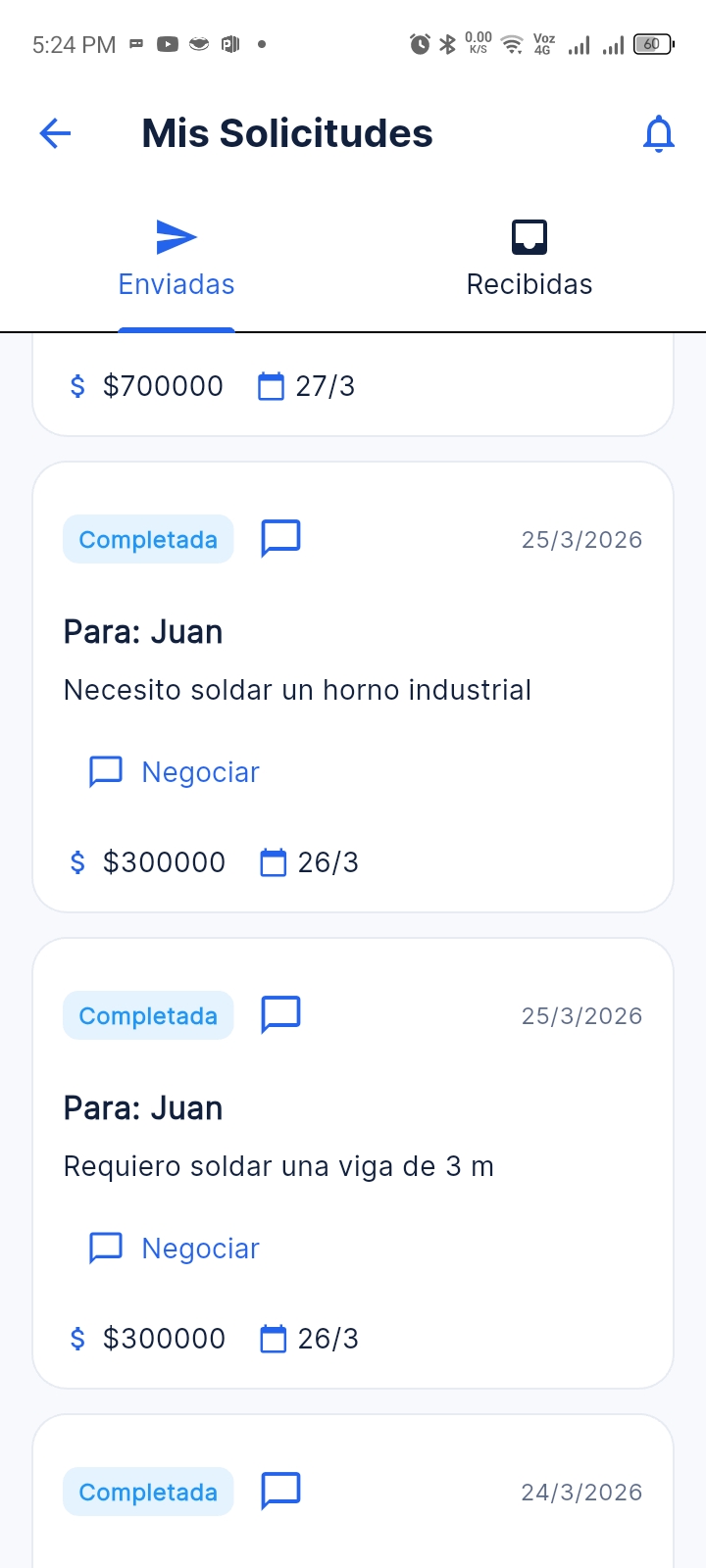Tap the chat bubble next to first Completada badge
Viewport: 706px width, 1568px height.
click(x=280, y=537)
